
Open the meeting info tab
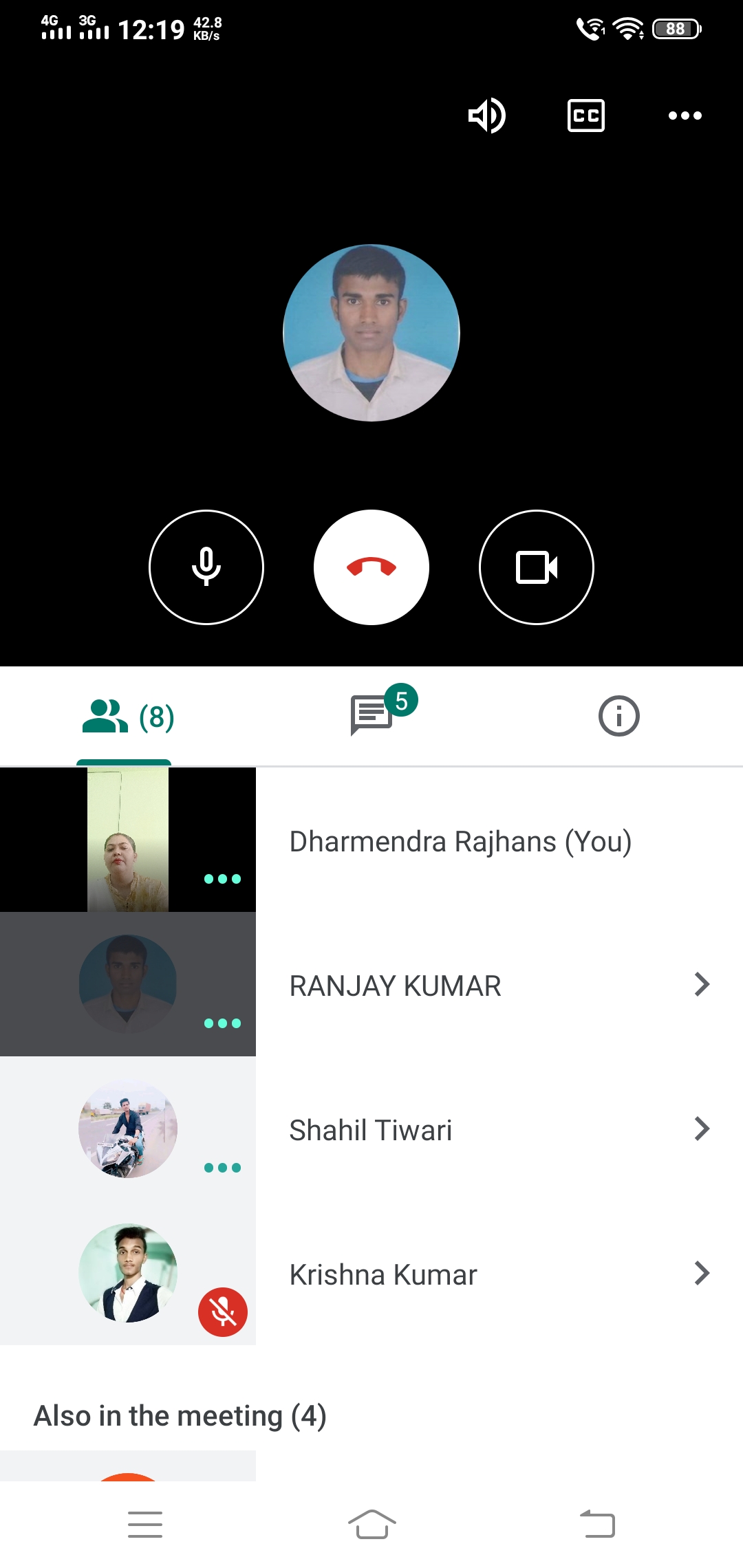618,716
